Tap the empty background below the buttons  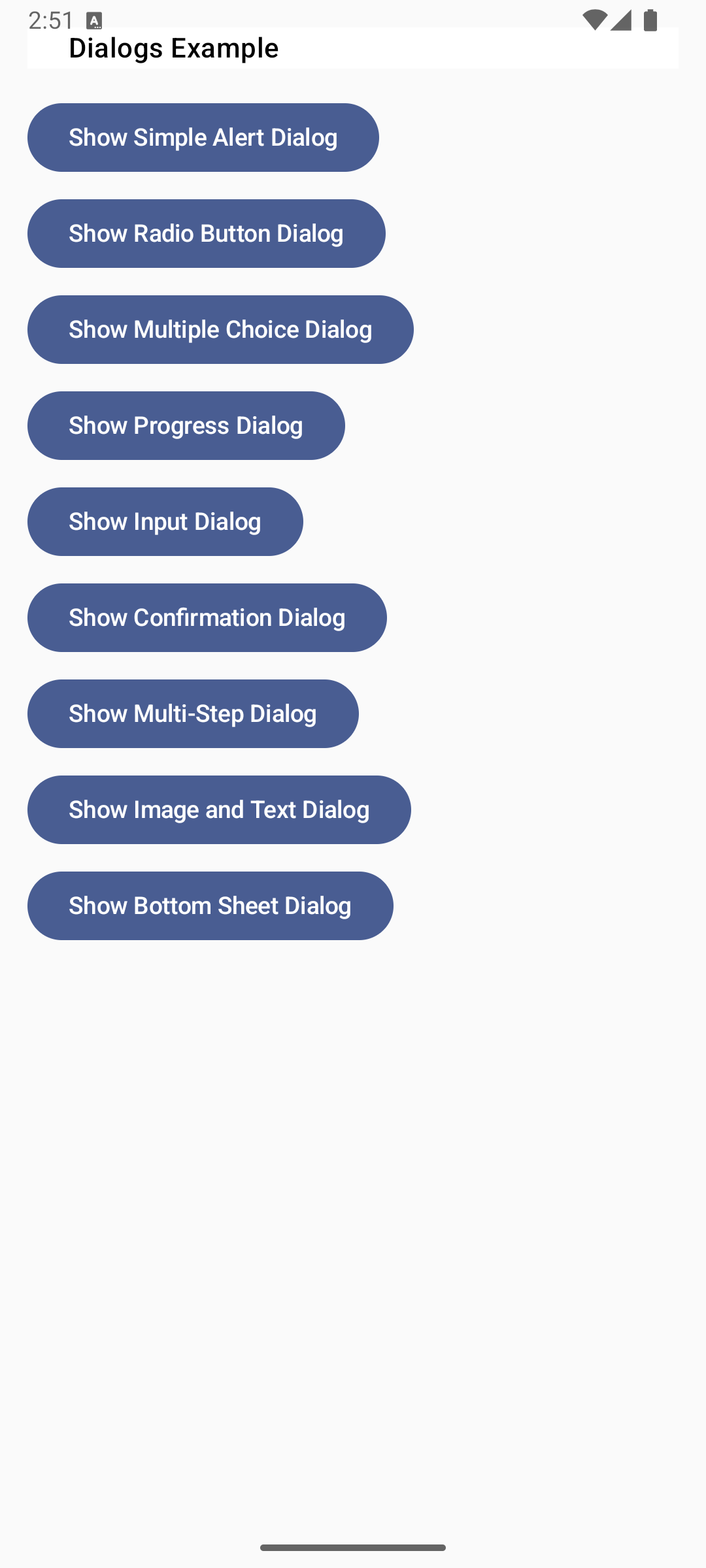pos(353,1176)
